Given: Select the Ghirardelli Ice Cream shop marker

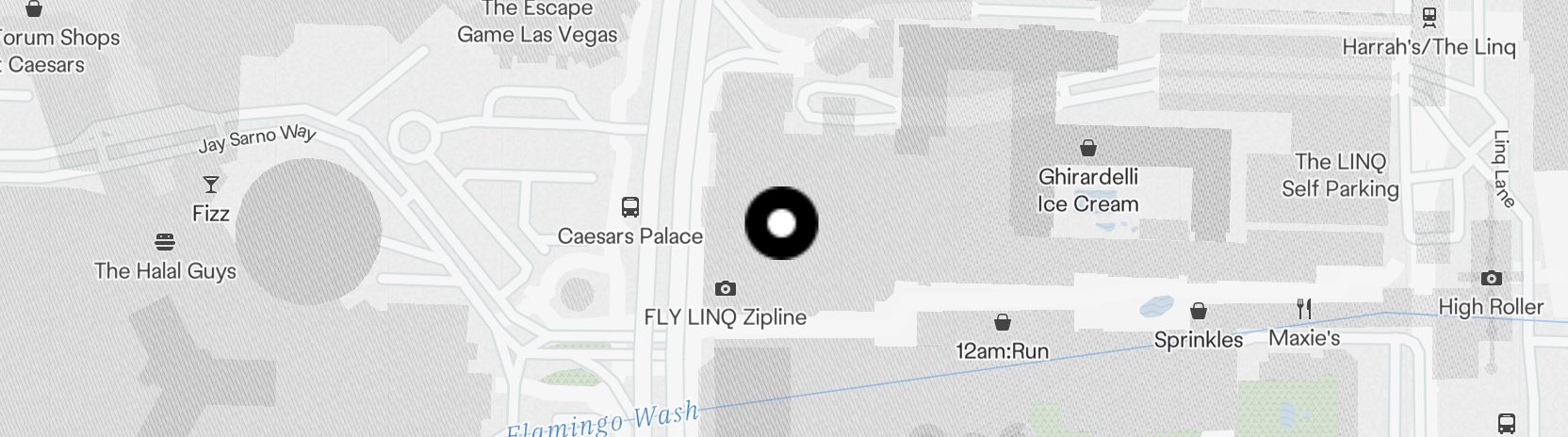Looking at the screenshot, I should click(x=1088, y=148).
